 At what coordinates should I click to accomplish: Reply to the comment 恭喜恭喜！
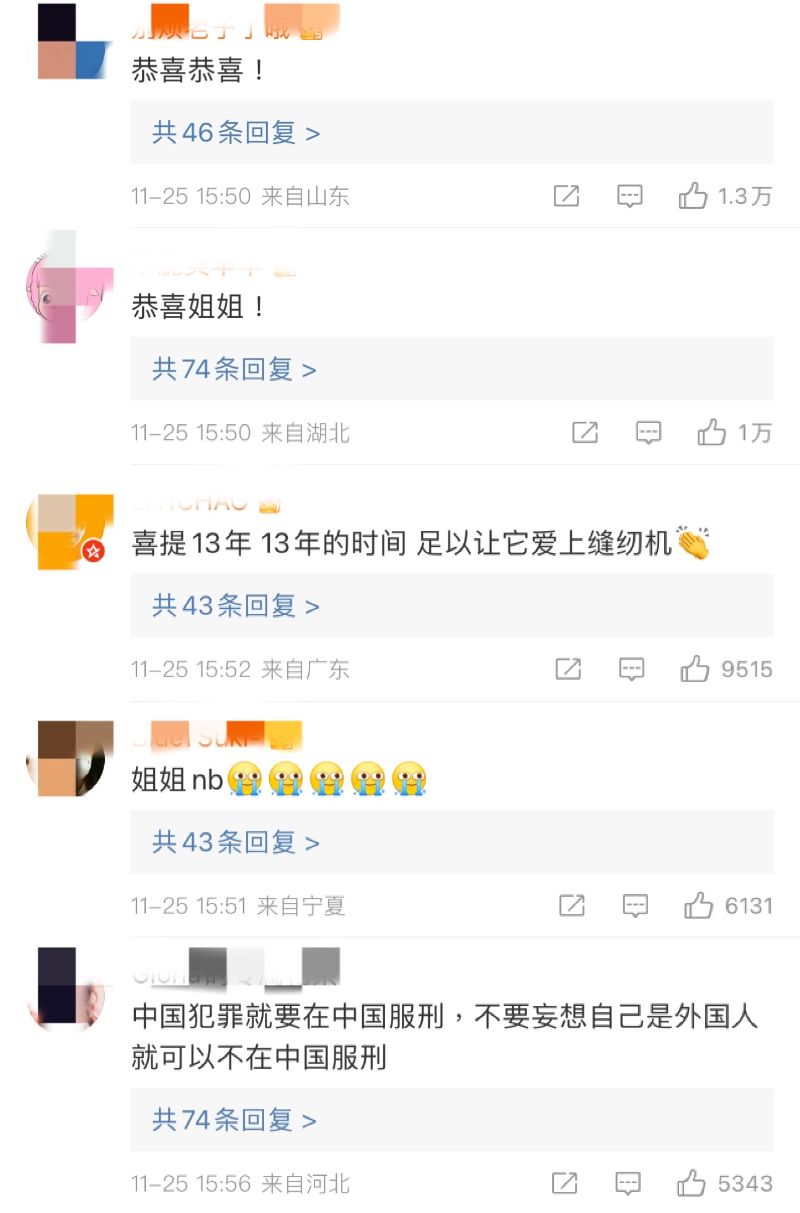(x=629, y=196)
